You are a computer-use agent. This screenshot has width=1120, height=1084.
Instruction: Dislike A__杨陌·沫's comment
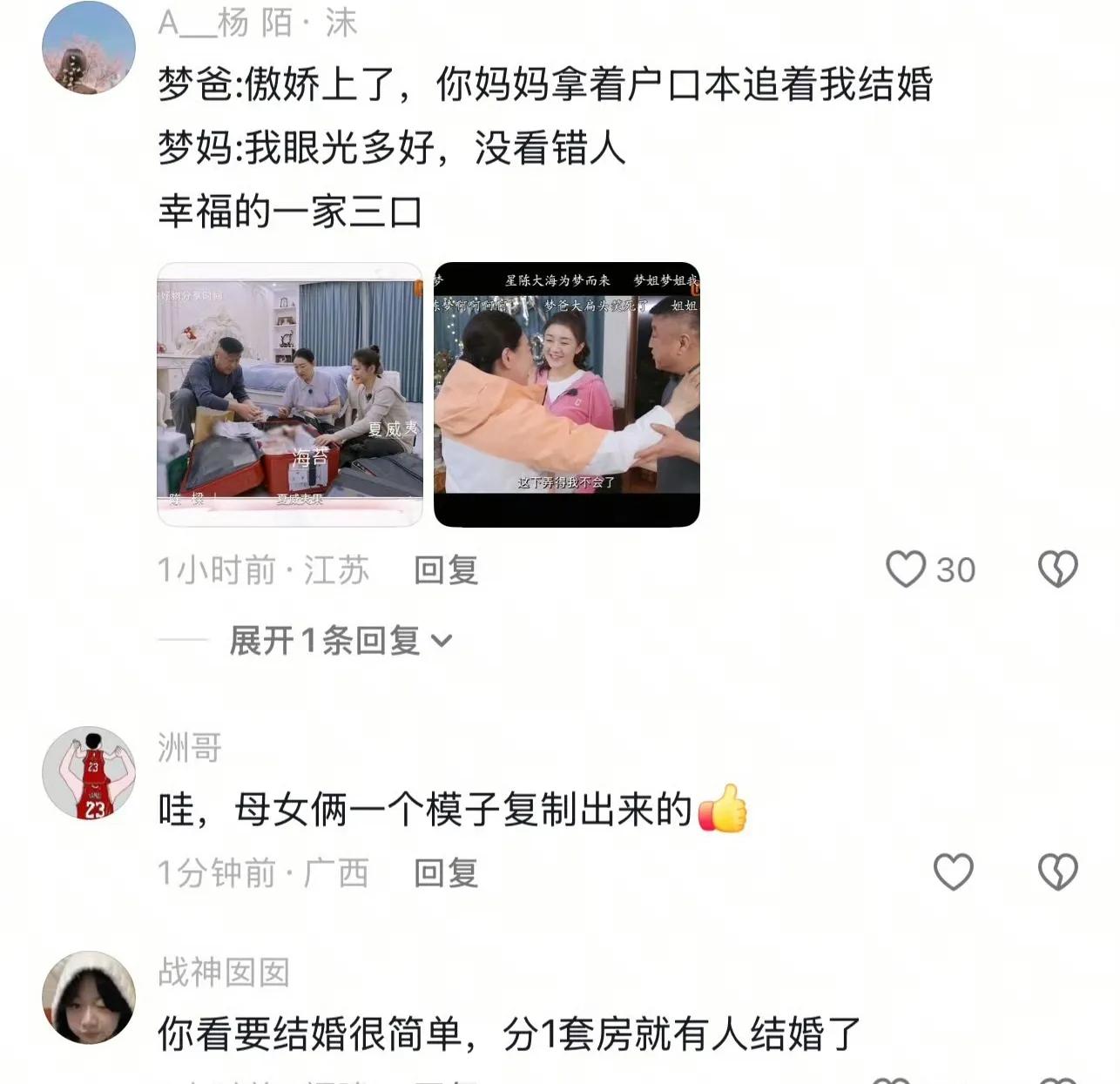(x=1058, y=569)
